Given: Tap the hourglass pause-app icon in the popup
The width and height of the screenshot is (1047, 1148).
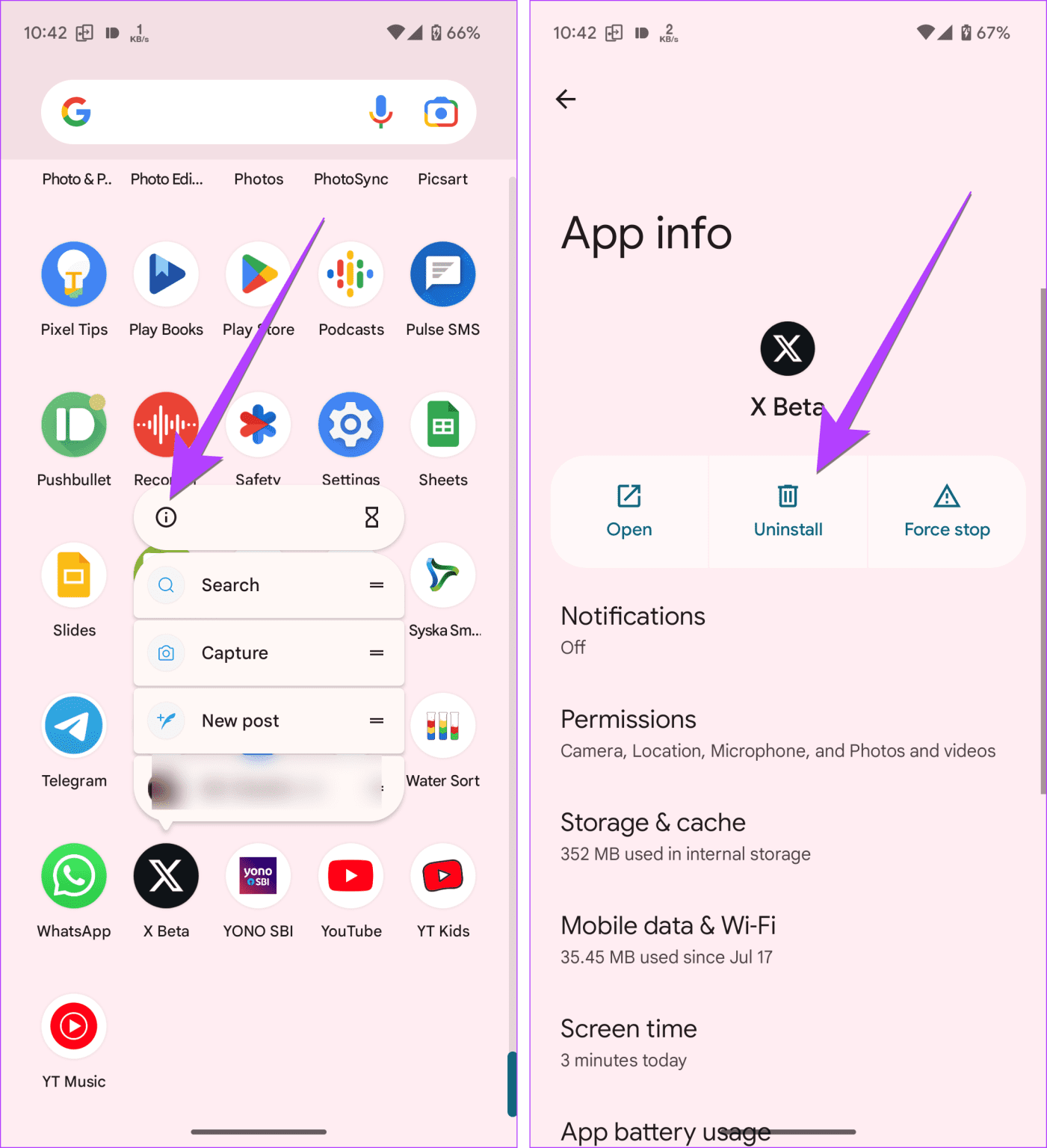Looking at the screenshot, I should [x=371, y=517].
